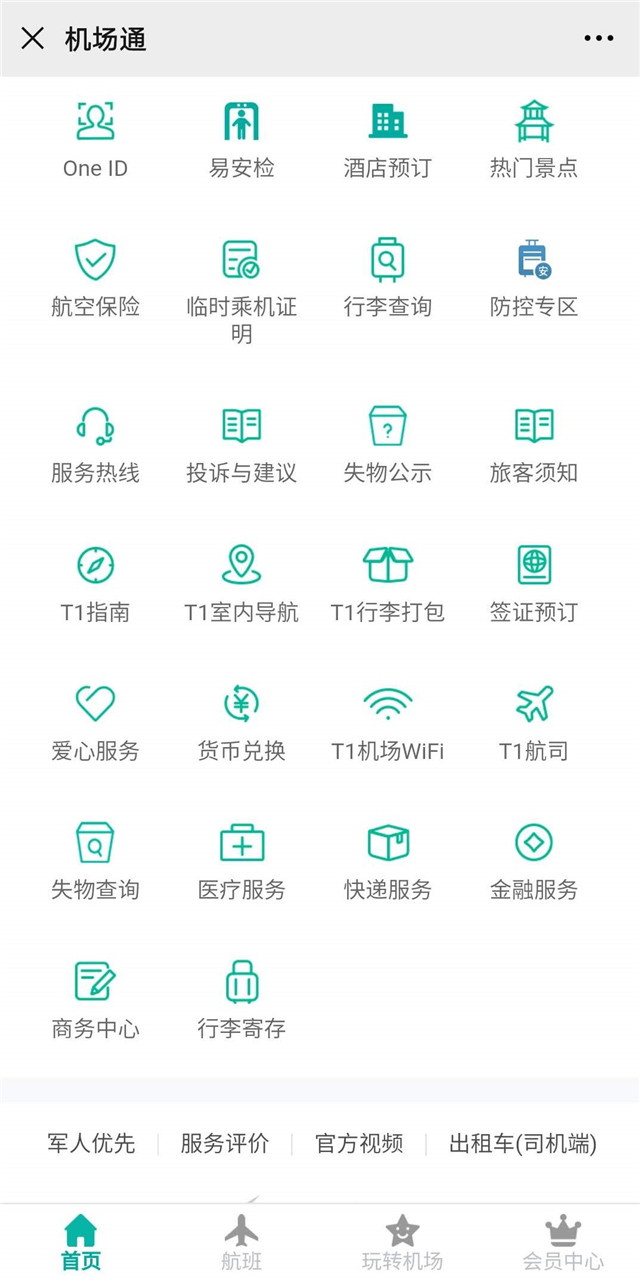Open 服务热线 hotline

coord(95,445)
